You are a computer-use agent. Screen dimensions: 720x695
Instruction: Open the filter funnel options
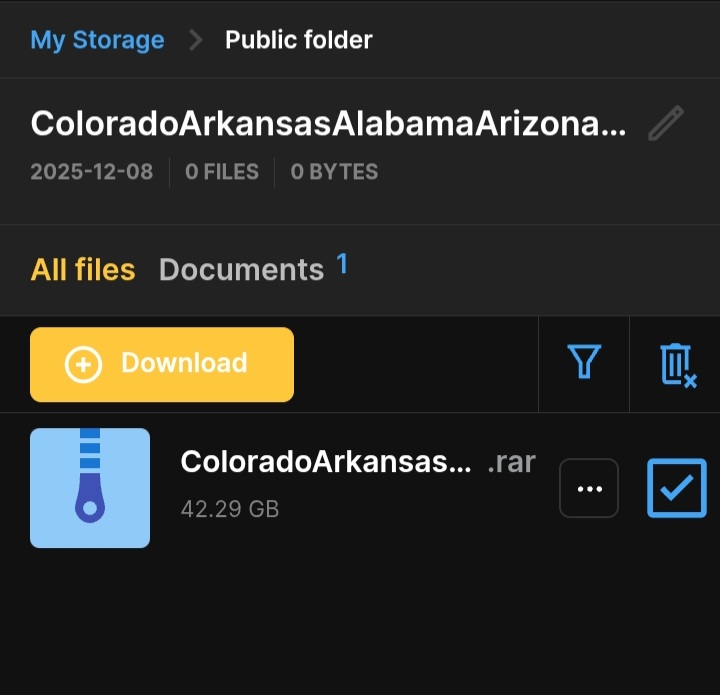click(x=584, y=362)
